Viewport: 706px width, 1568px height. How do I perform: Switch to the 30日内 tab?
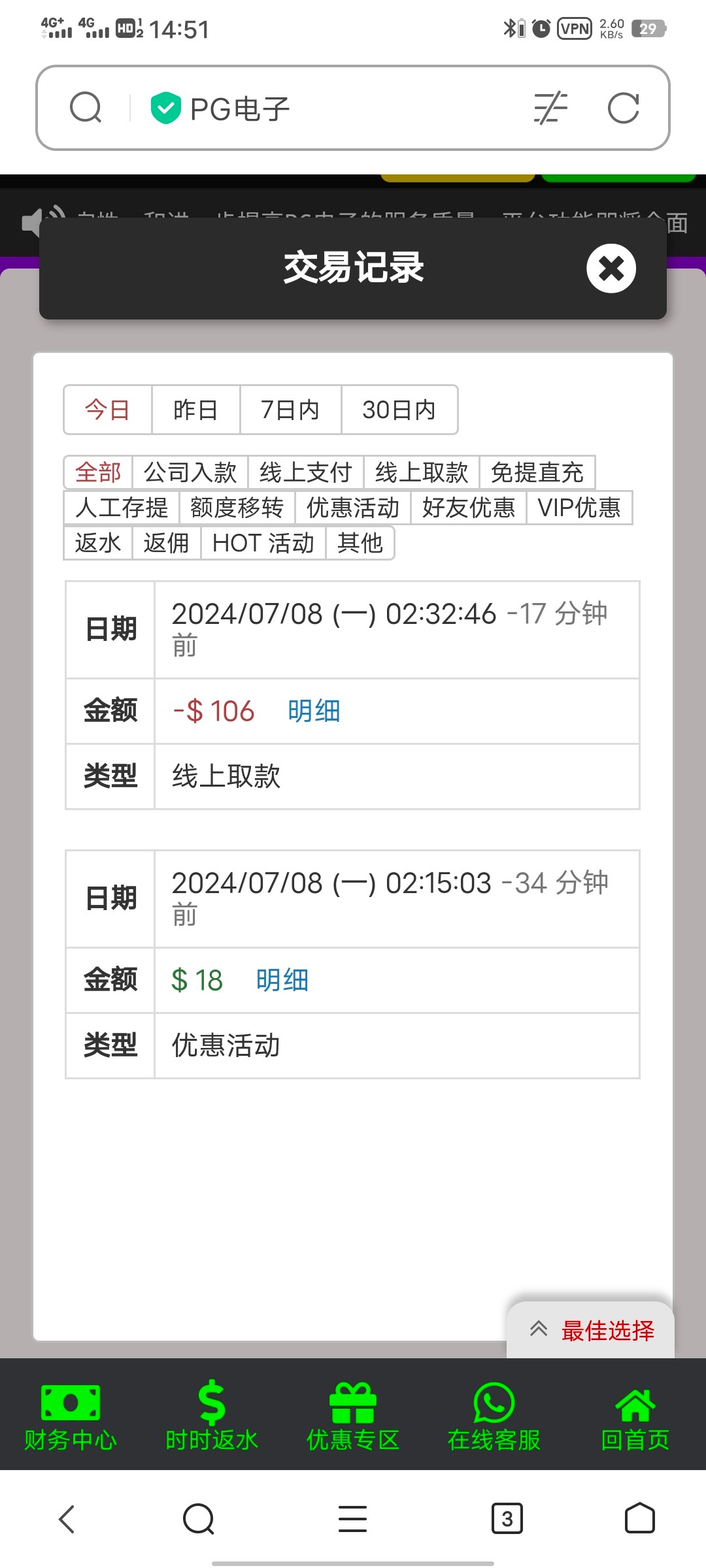pos(399,410)
